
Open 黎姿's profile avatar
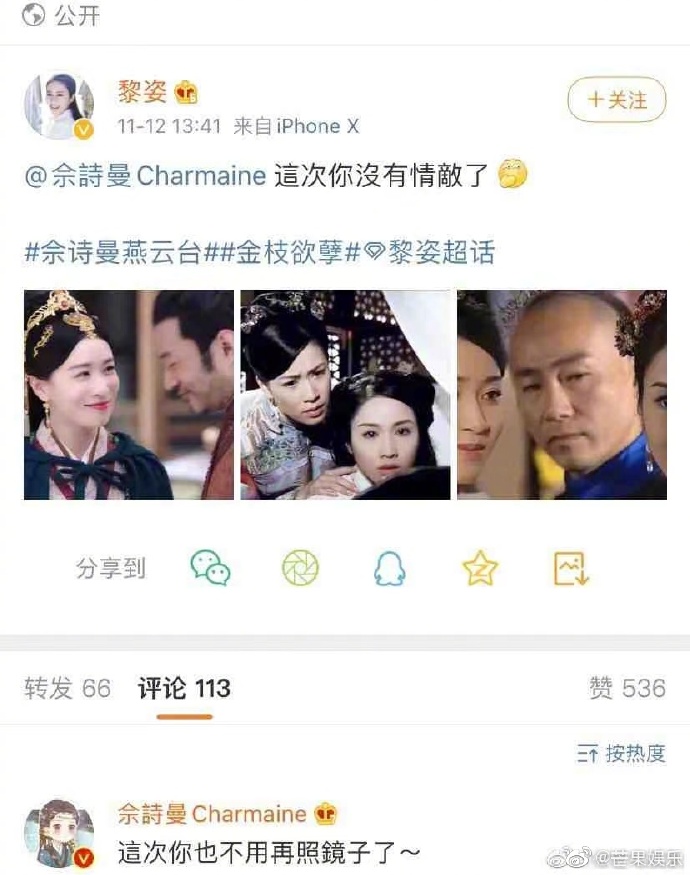pos(59,107)
